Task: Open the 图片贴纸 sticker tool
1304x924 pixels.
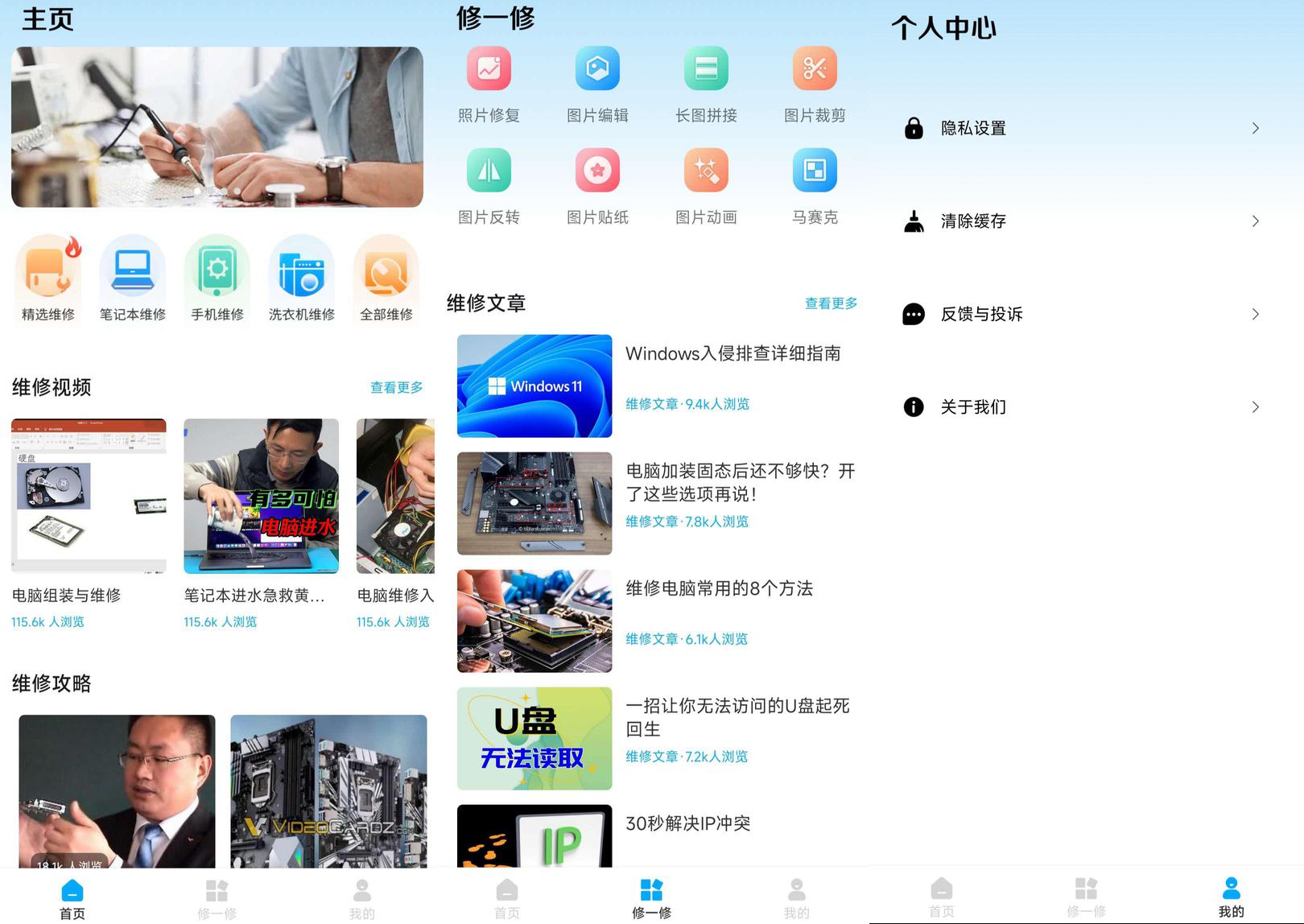Action: (597, 171)
